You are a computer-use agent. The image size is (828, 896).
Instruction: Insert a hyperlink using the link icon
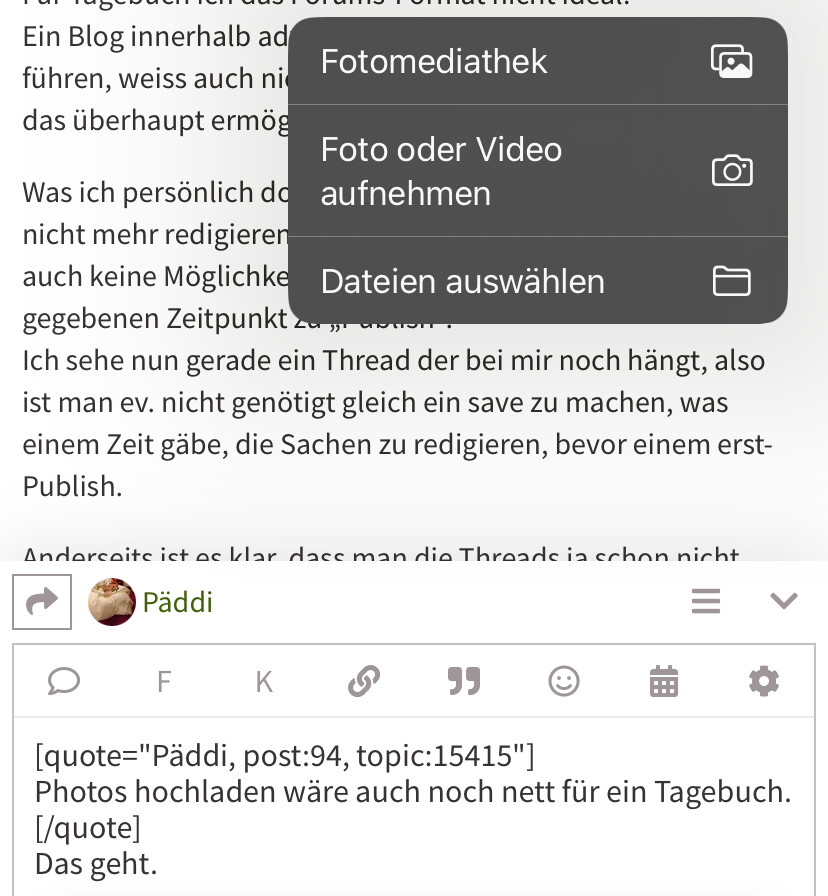364,682
